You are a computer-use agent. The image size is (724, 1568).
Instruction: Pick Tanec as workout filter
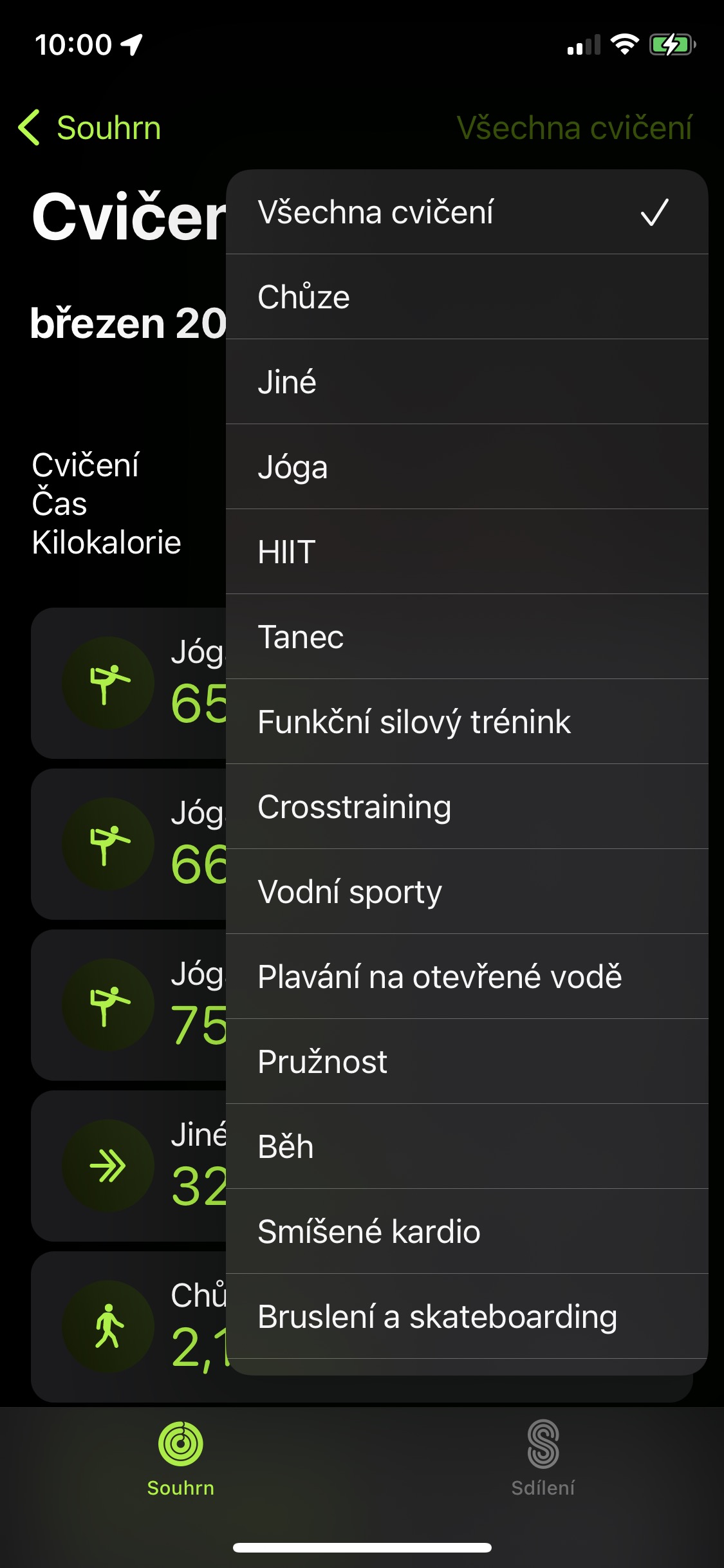click(x=467, y=637)
